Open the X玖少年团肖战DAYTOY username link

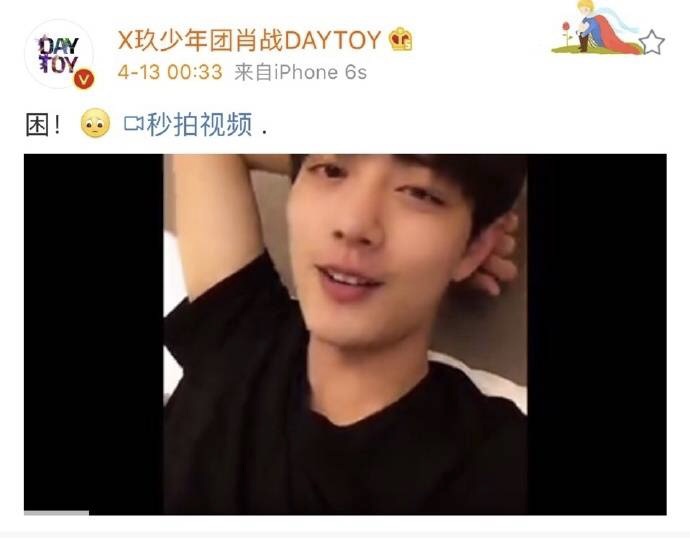[x=249, y=41]
